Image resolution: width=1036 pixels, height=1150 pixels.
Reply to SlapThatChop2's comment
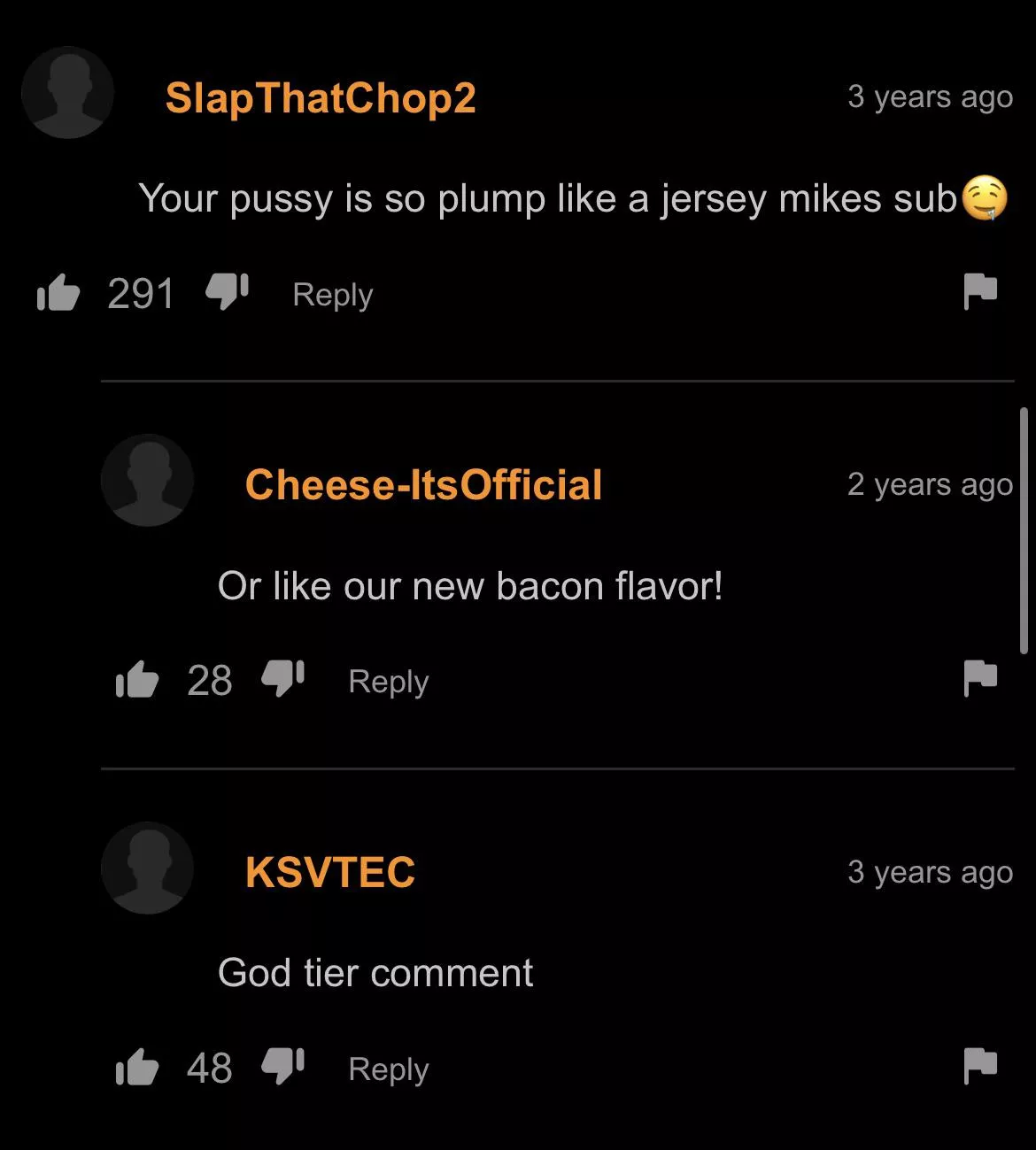click(332, 295)
